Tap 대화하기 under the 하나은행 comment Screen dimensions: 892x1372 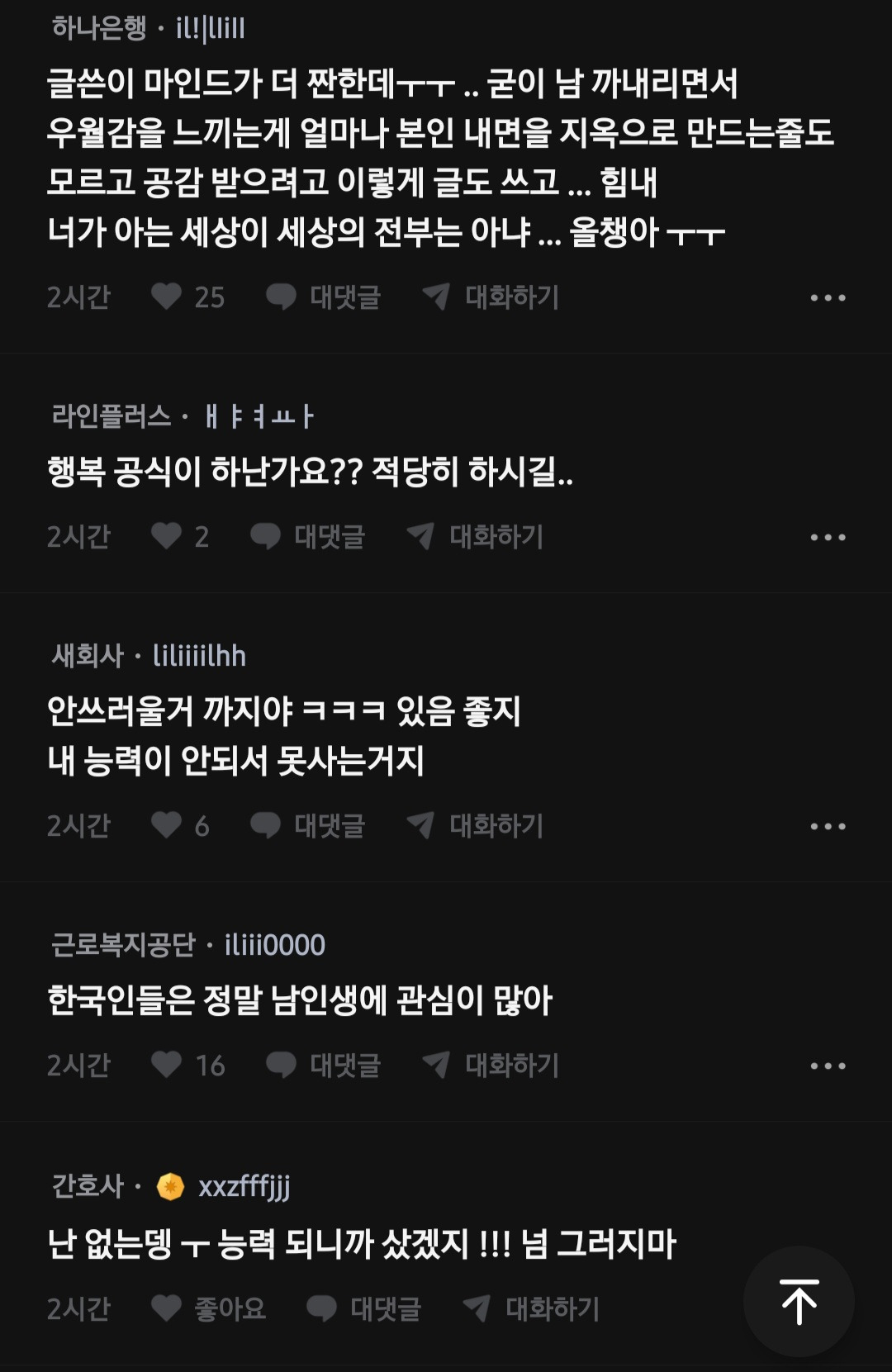491,297
